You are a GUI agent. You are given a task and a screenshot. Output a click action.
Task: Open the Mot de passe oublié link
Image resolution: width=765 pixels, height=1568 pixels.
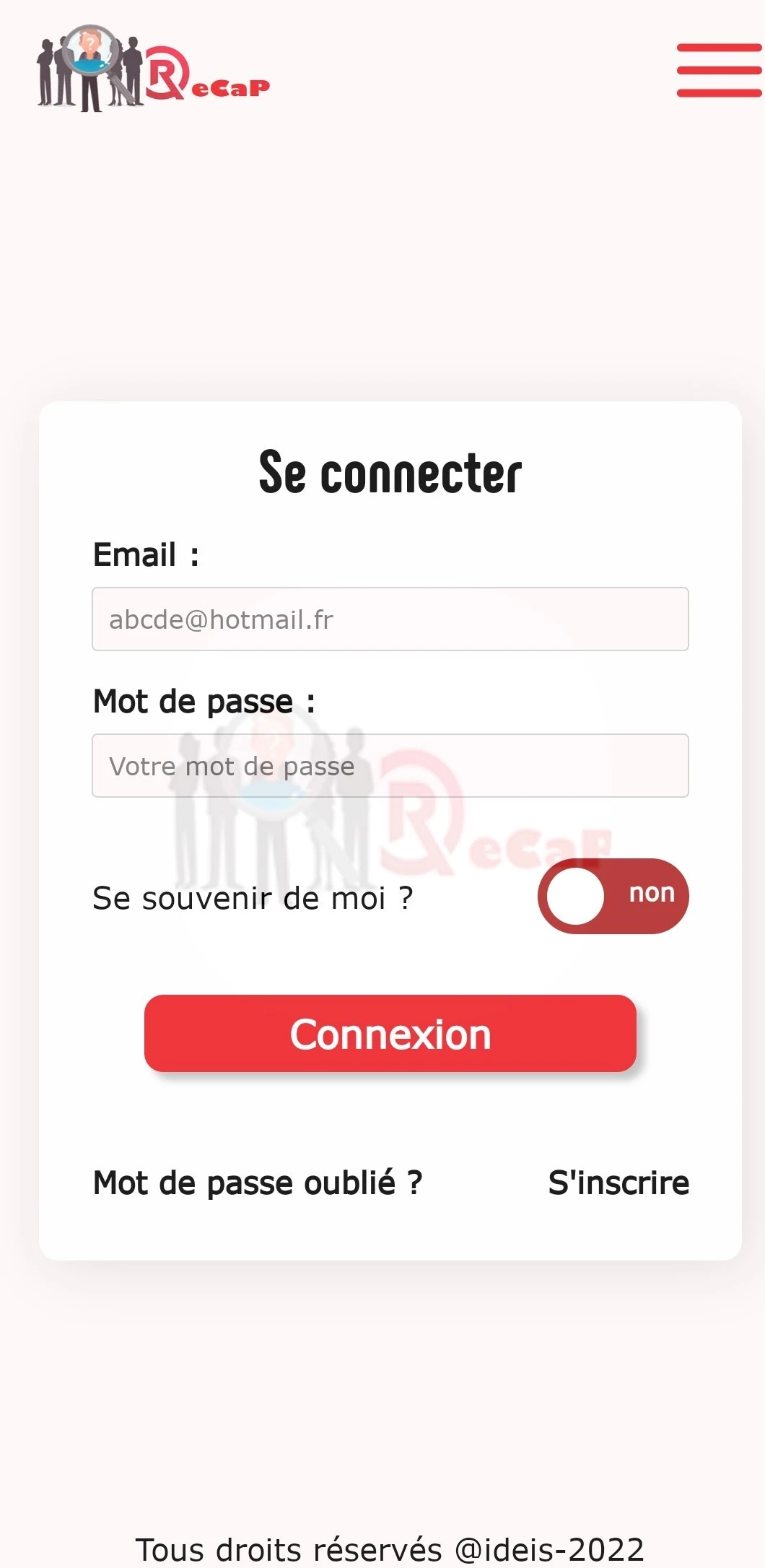(258, 1183)
